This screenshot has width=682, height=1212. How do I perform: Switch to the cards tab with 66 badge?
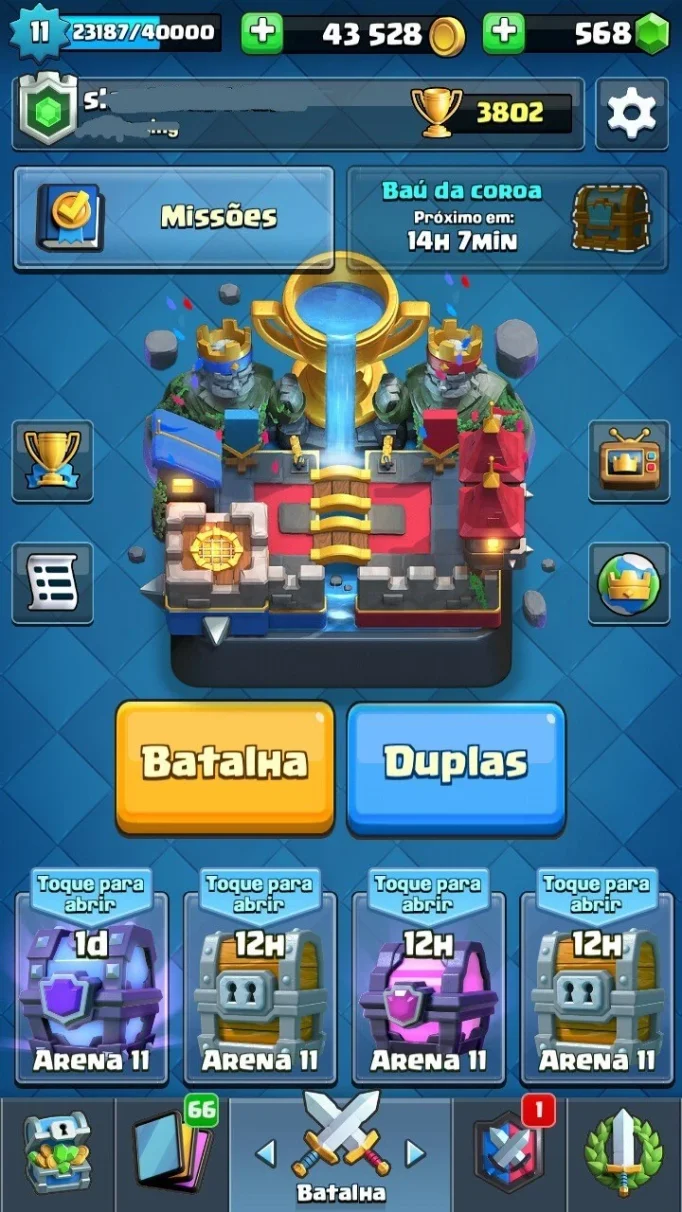171,1155
